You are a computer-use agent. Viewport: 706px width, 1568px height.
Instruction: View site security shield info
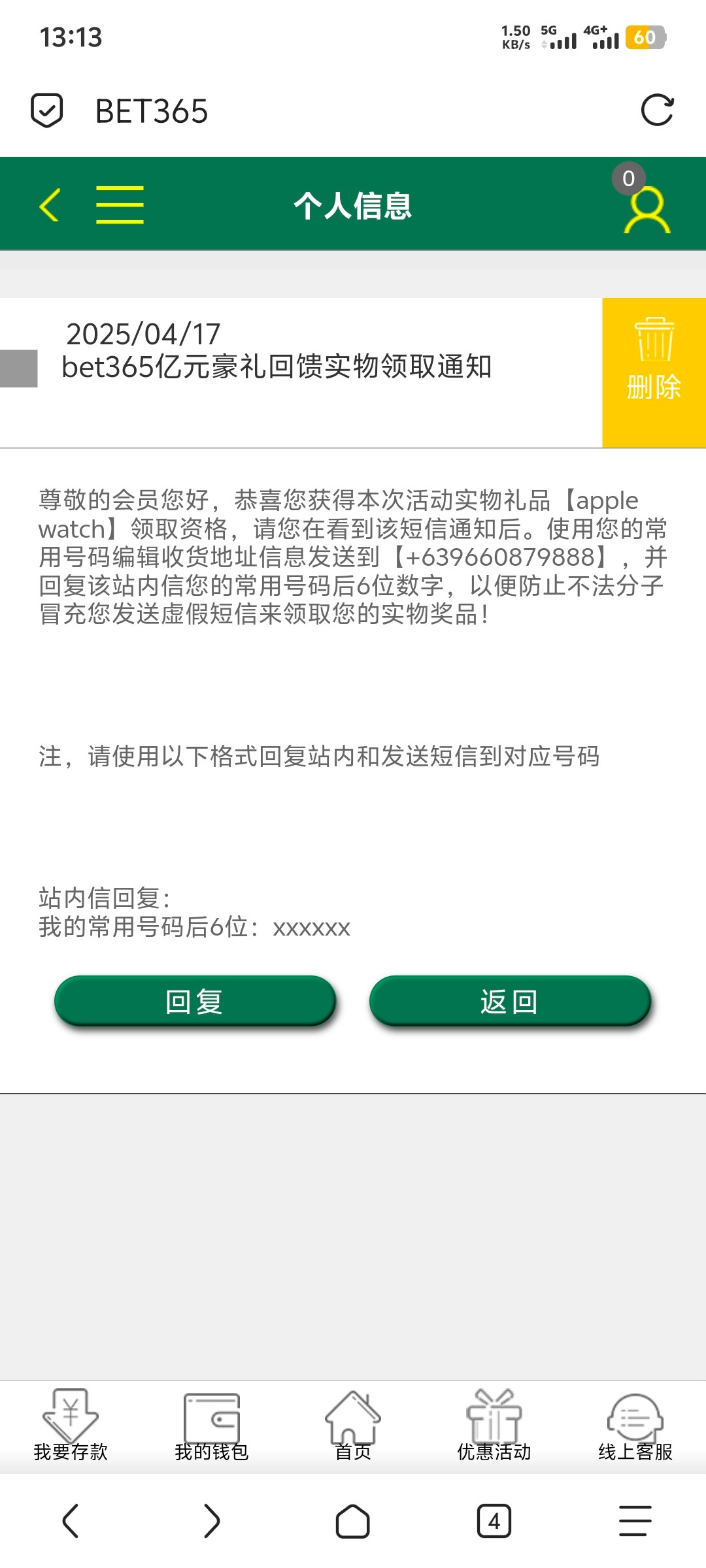[47, 110]
